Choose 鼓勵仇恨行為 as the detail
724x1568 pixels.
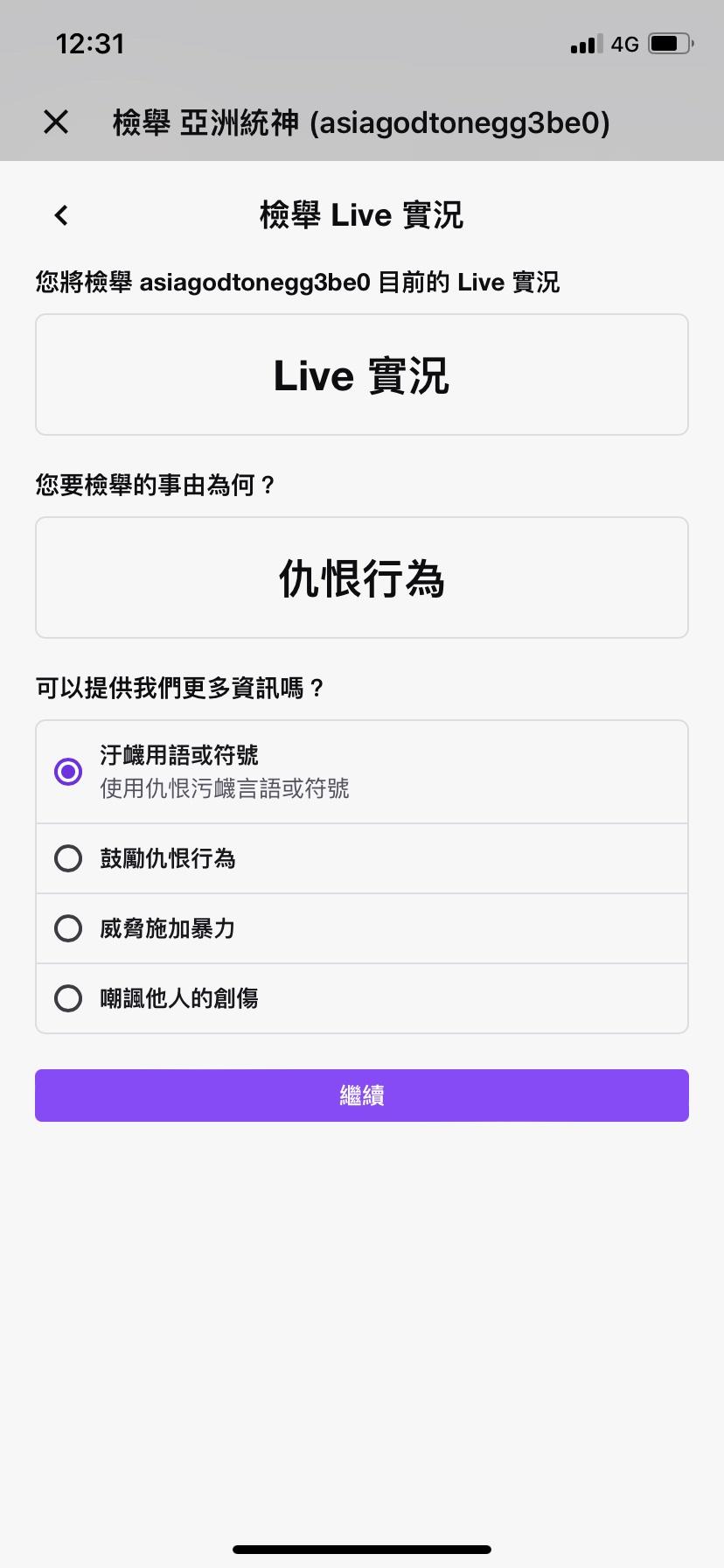tap(68, 858)
